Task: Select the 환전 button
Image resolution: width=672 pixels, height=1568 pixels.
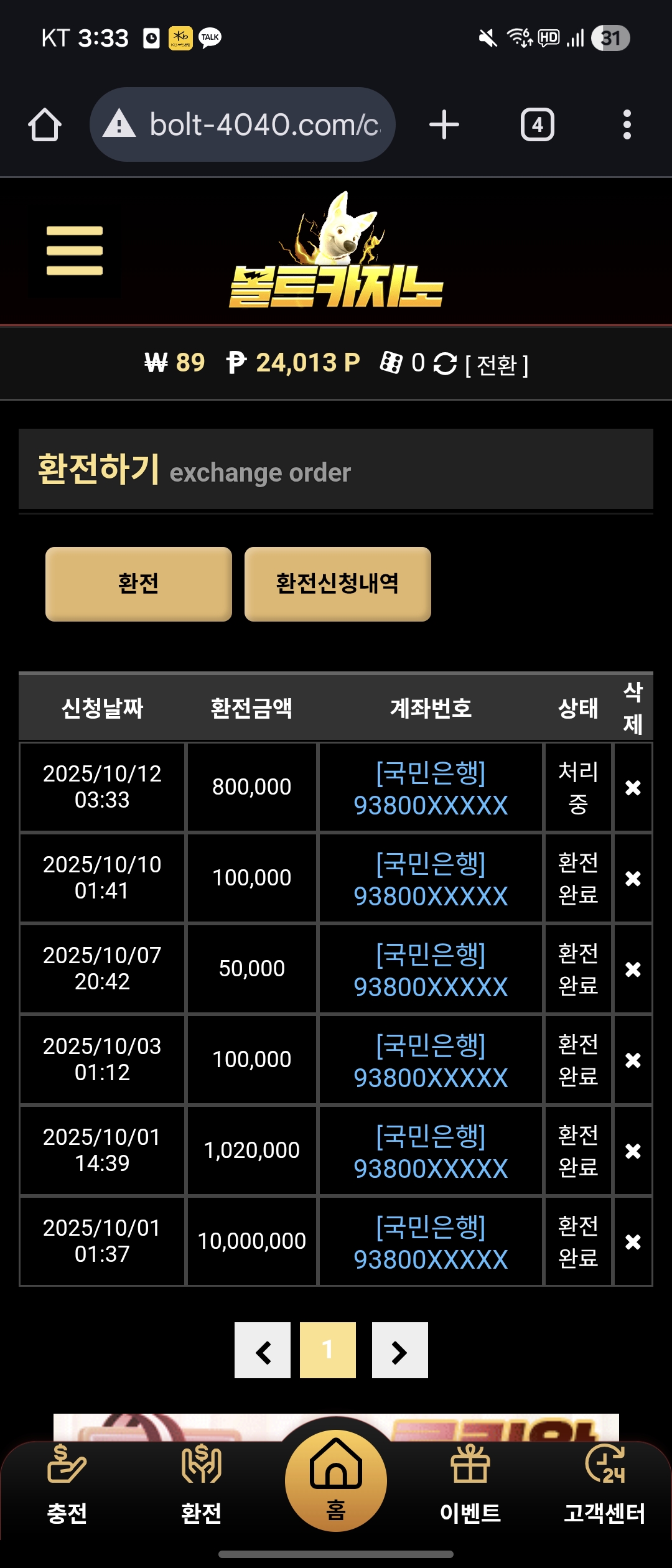Action: pos(139,584)
